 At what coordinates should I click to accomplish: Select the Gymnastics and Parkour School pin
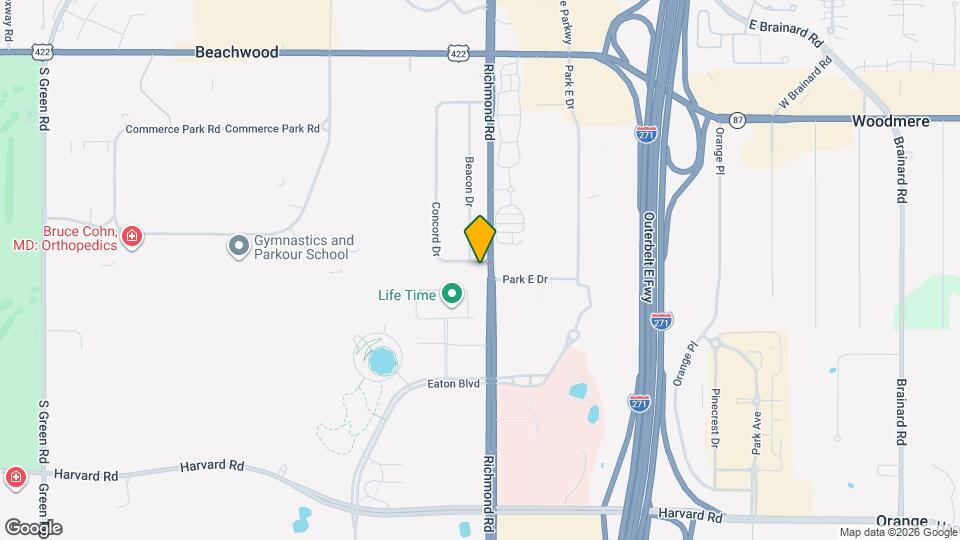tap(238, 246)
